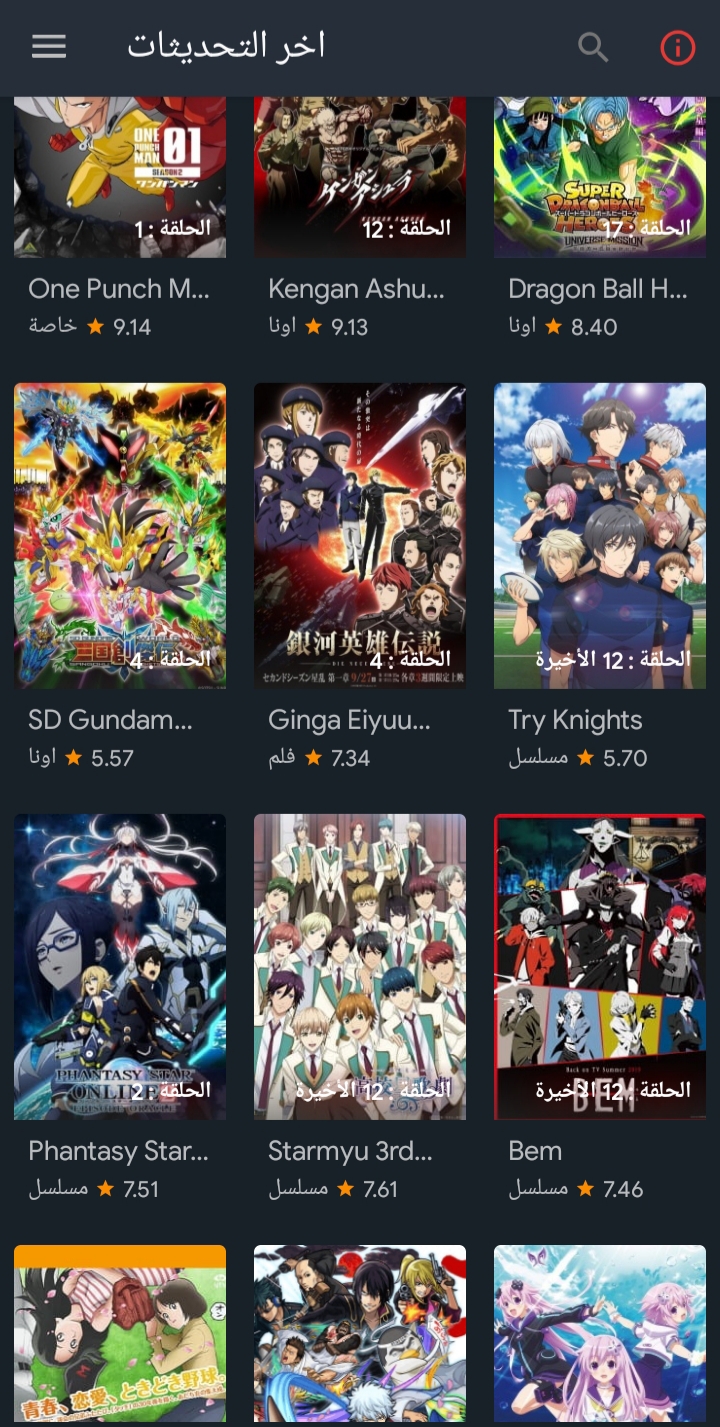Image resolution: width=720 pixels, height=1427 pixels.
Task: Open Starmyu 3rd Season card
Action: click(x=360, y=1008)
